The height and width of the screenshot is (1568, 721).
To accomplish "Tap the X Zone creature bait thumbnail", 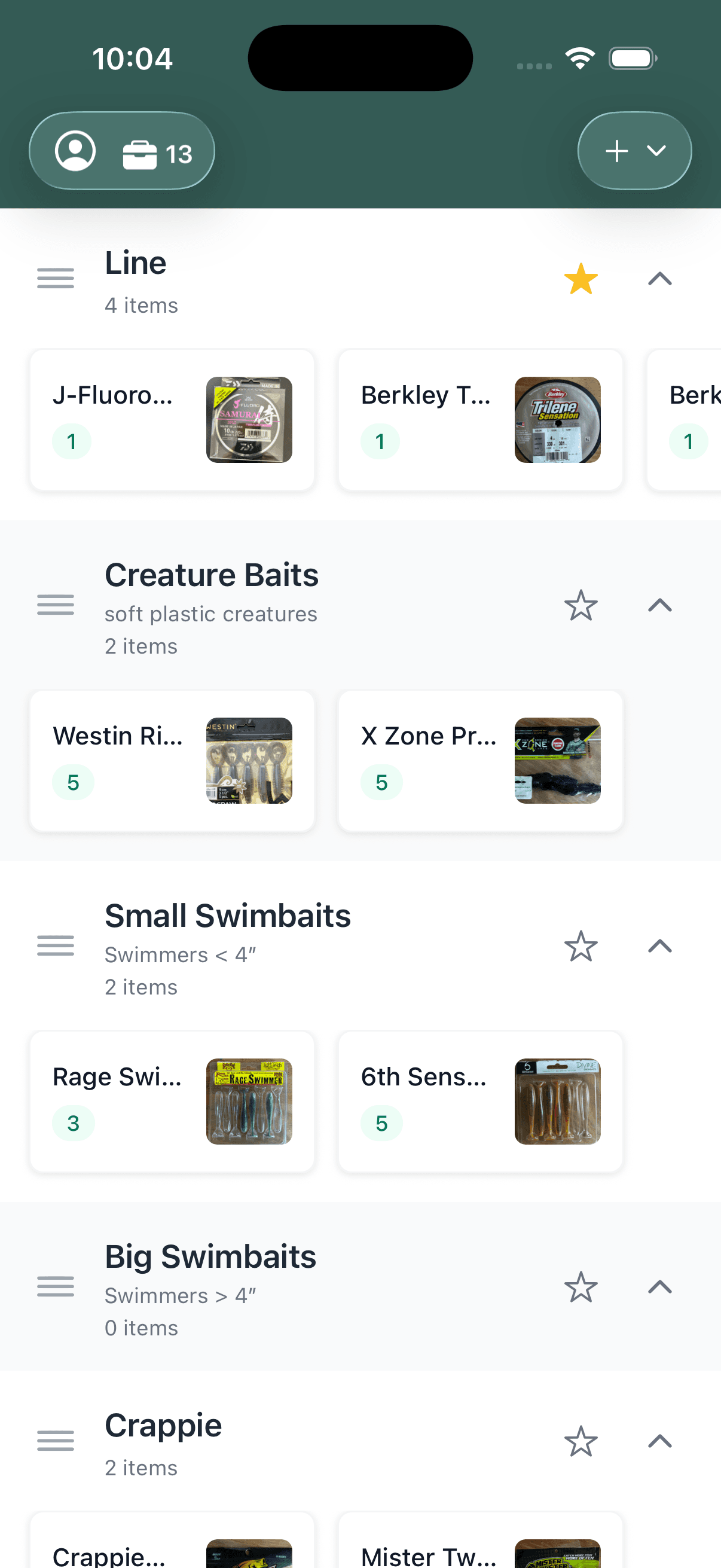I will (x=557, y=761).
